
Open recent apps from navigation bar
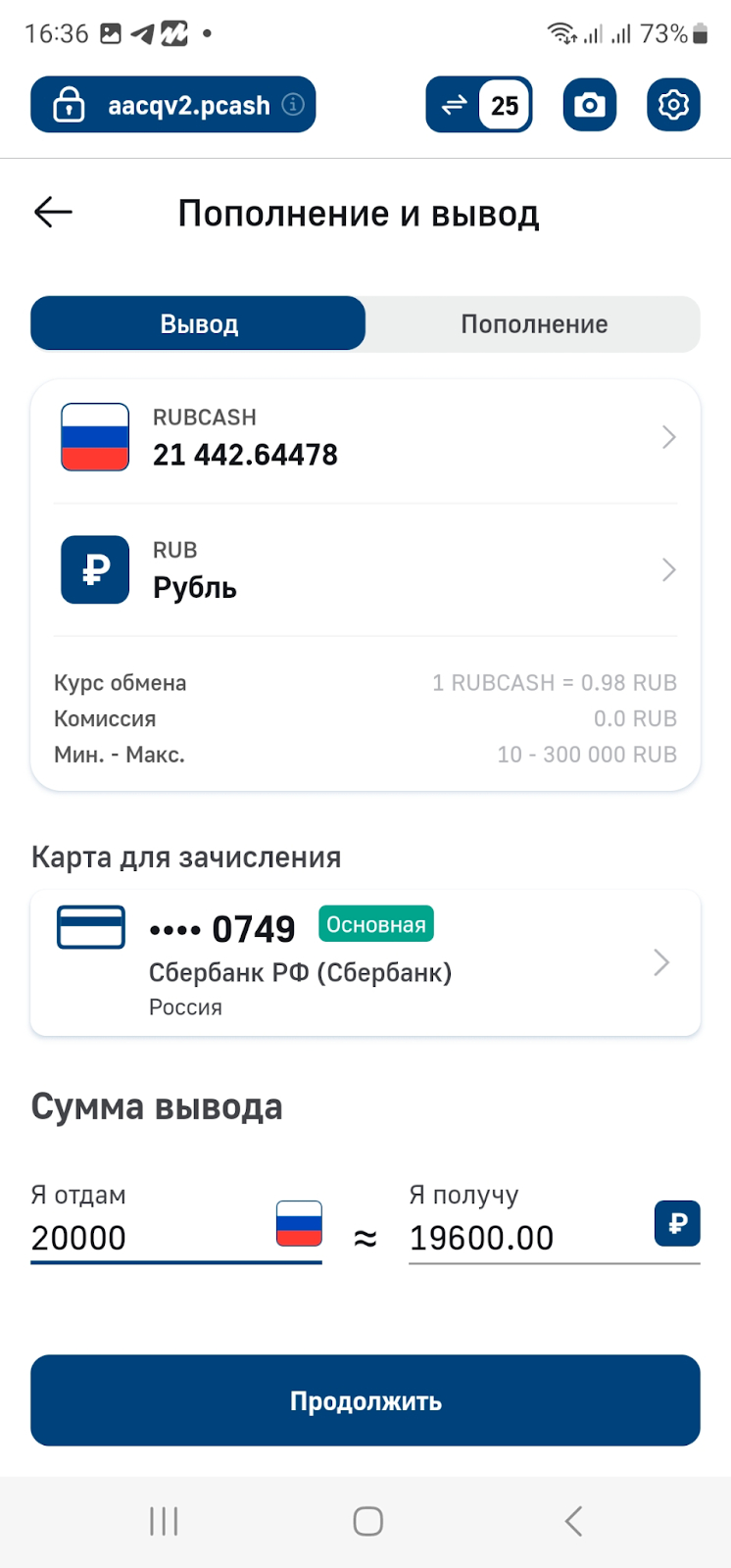(164, 1521)
